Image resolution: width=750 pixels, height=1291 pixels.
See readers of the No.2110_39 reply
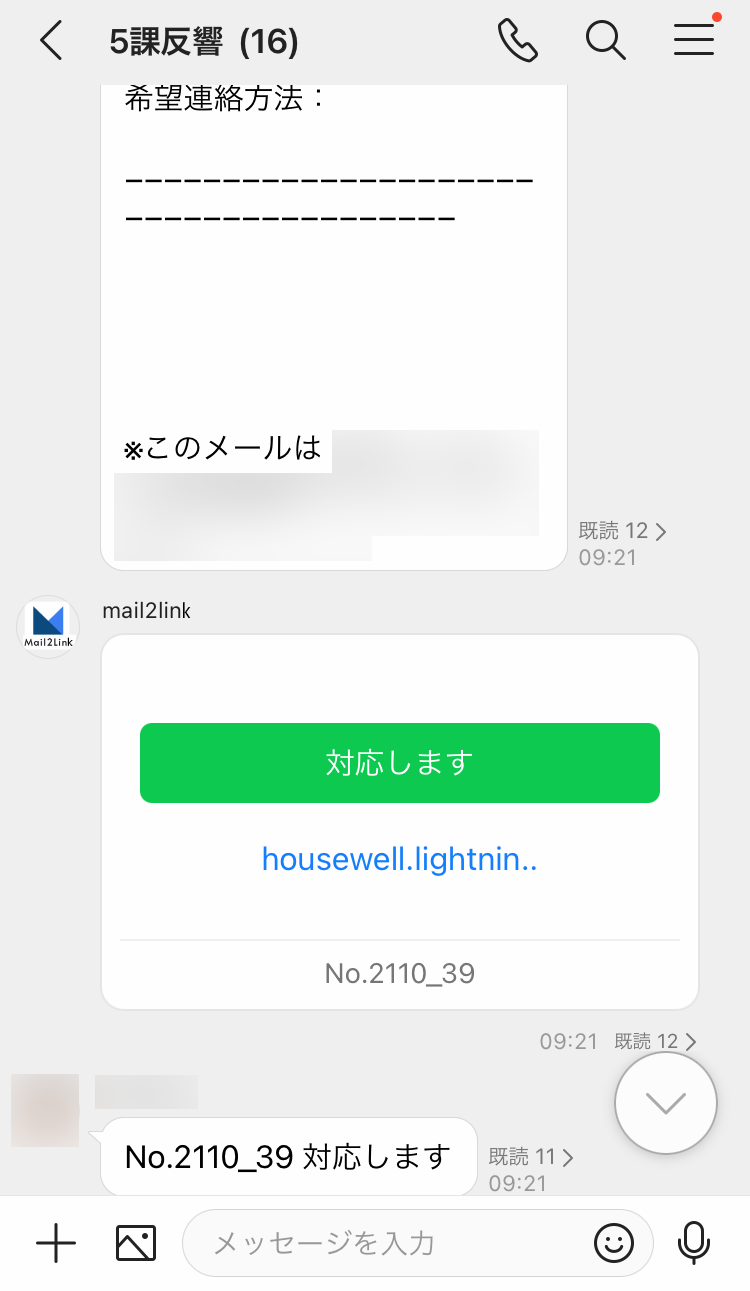(531, 1158)
